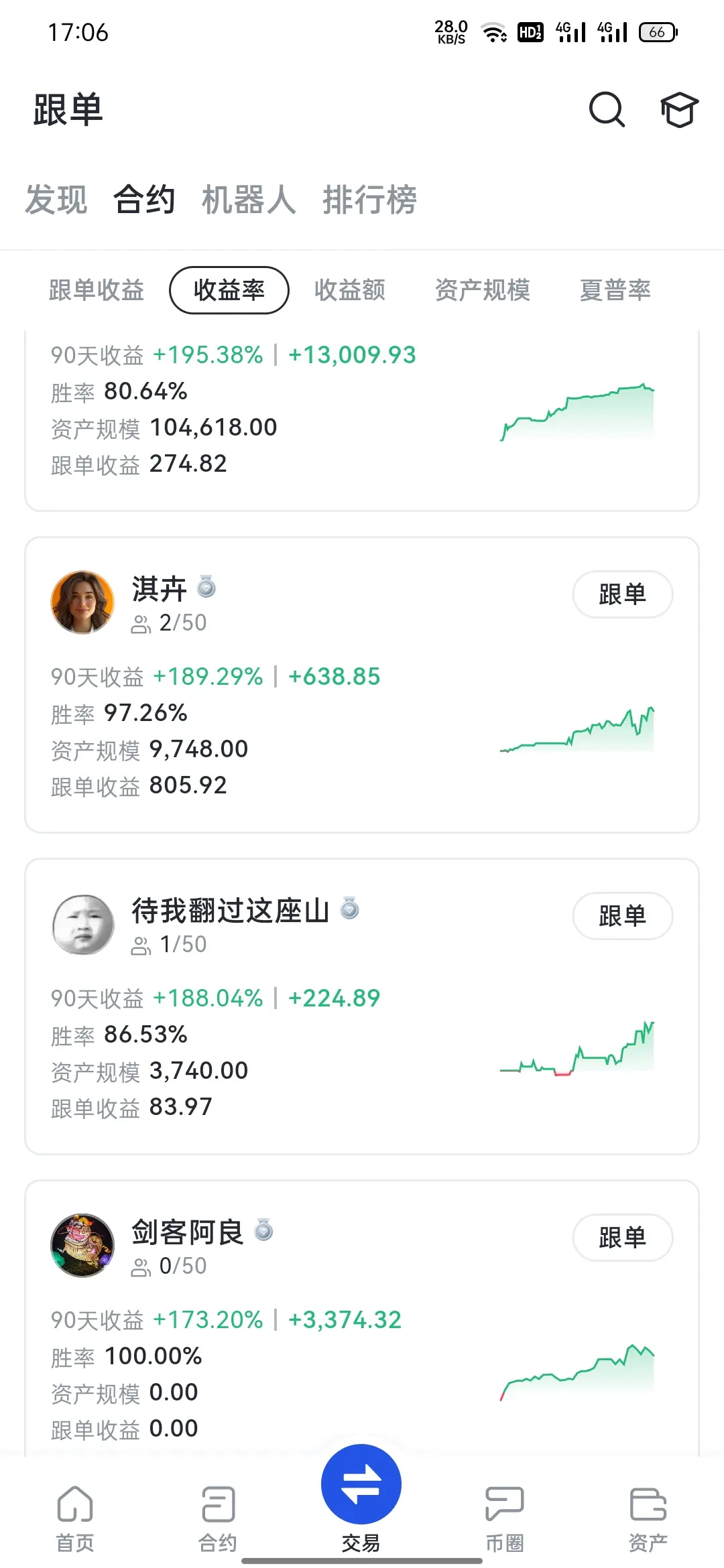Open the tutorial graduation cap icon
The image size is (724, 1568).
(679, 109)
